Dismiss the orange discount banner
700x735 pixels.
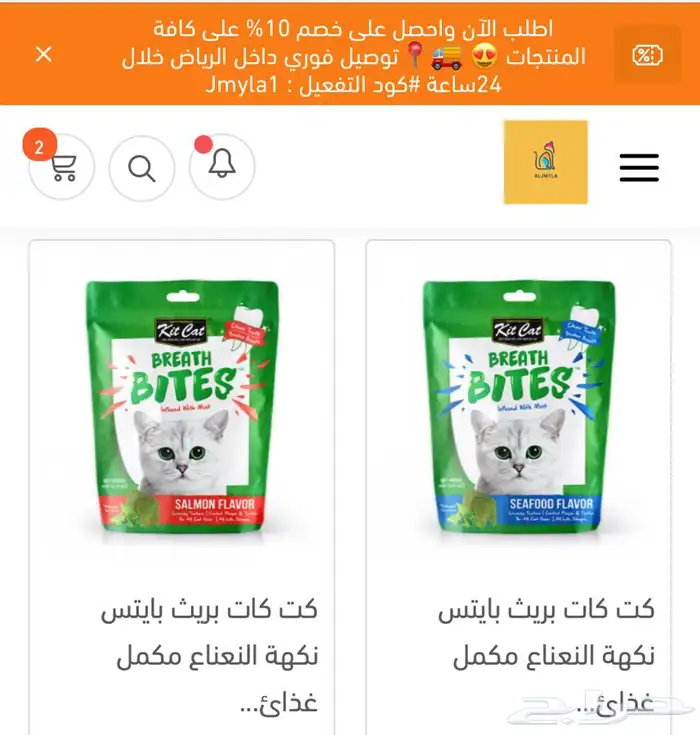pos(44,54)
